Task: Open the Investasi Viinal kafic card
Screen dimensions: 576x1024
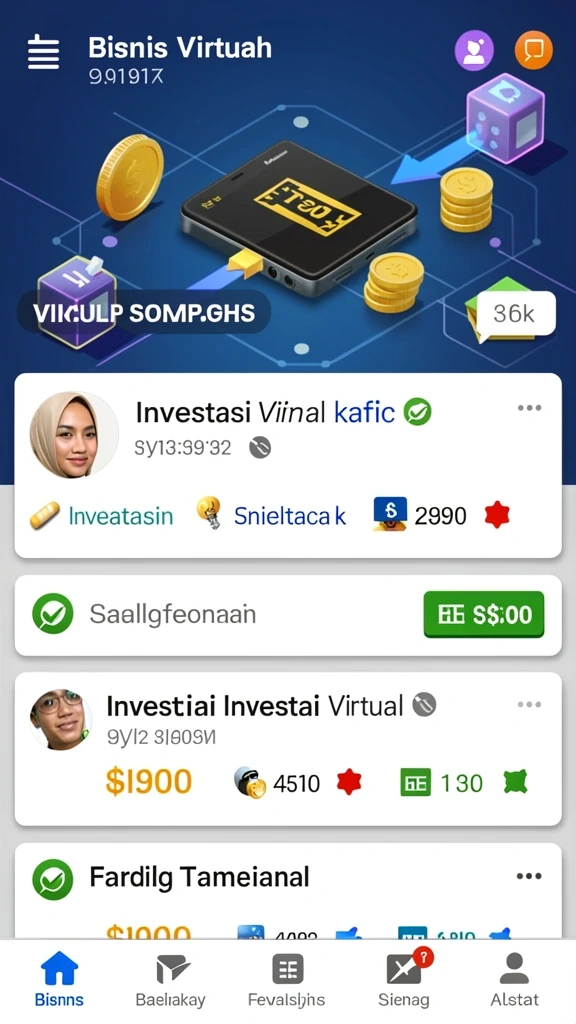Action: tap(288, 466)
